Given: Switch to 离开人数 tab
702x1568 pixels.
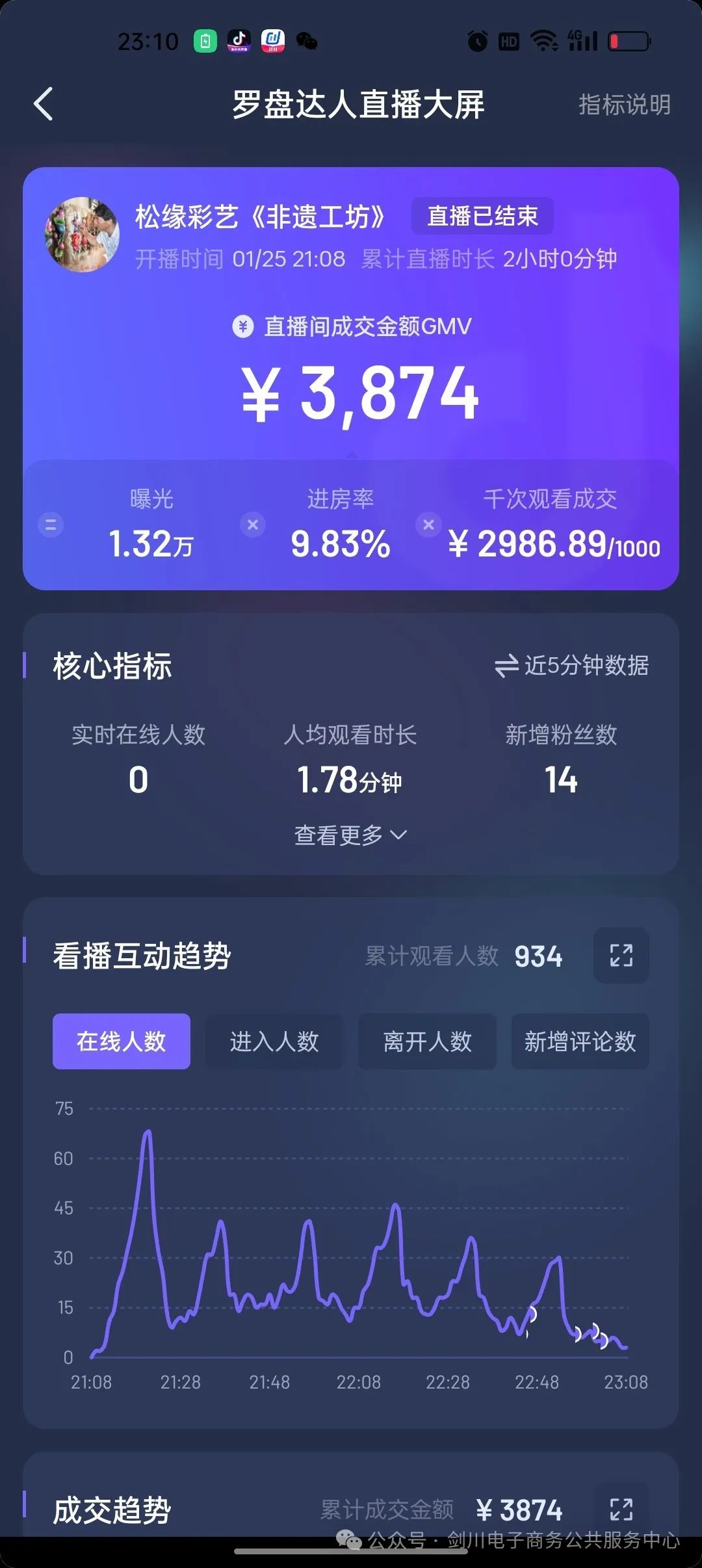Looking at the screenshot, I should pyautogui.click(x=427, y=1041).
